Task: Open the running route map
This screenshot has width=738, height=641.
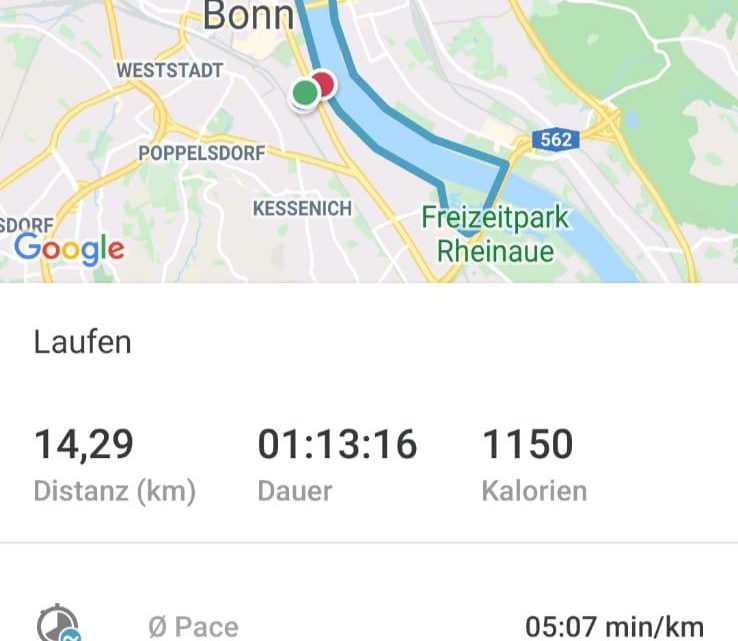Action: pyautogui.click(x=369, y=140)
